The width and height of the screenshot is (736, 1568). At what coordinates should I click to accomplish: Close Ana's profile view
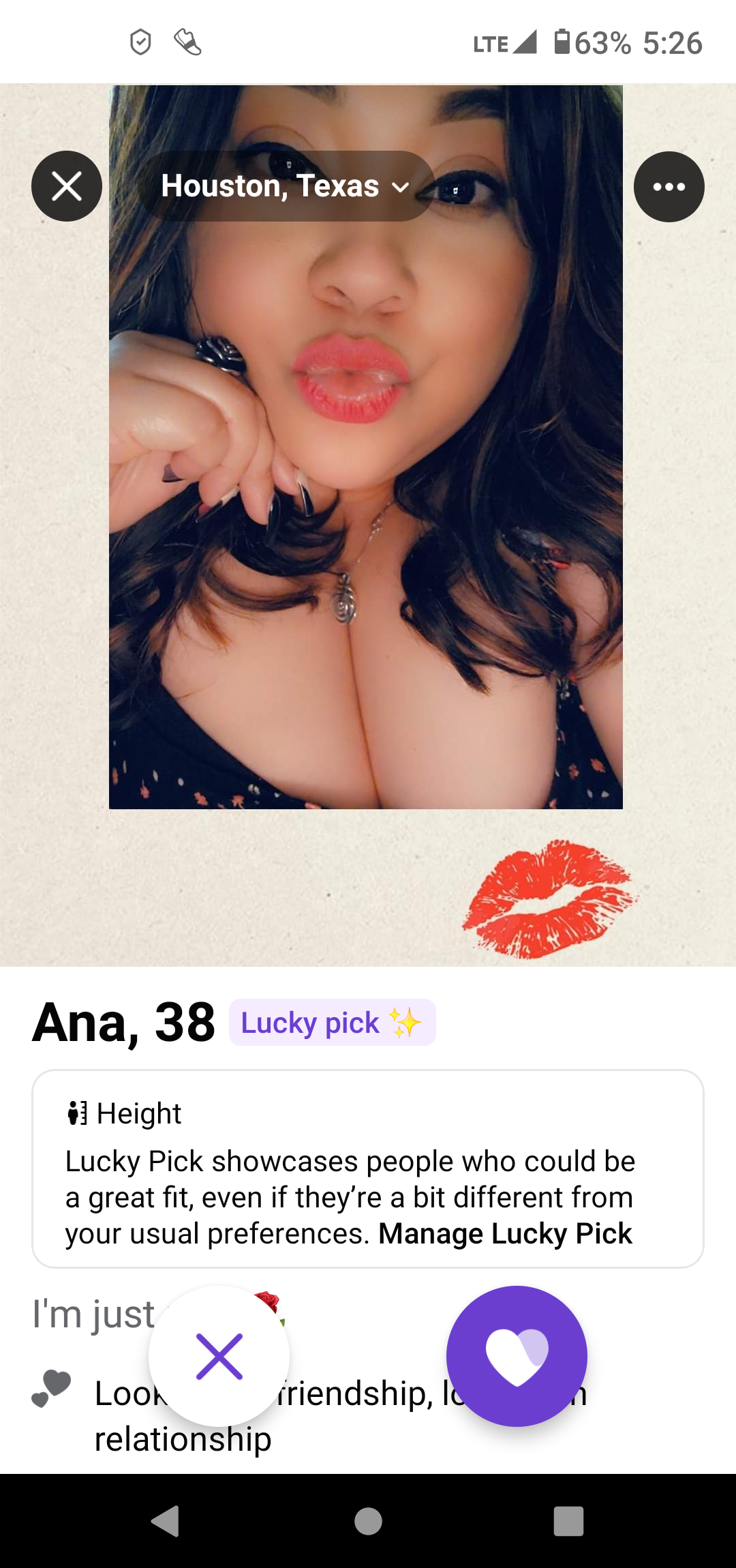click(67, 186)
